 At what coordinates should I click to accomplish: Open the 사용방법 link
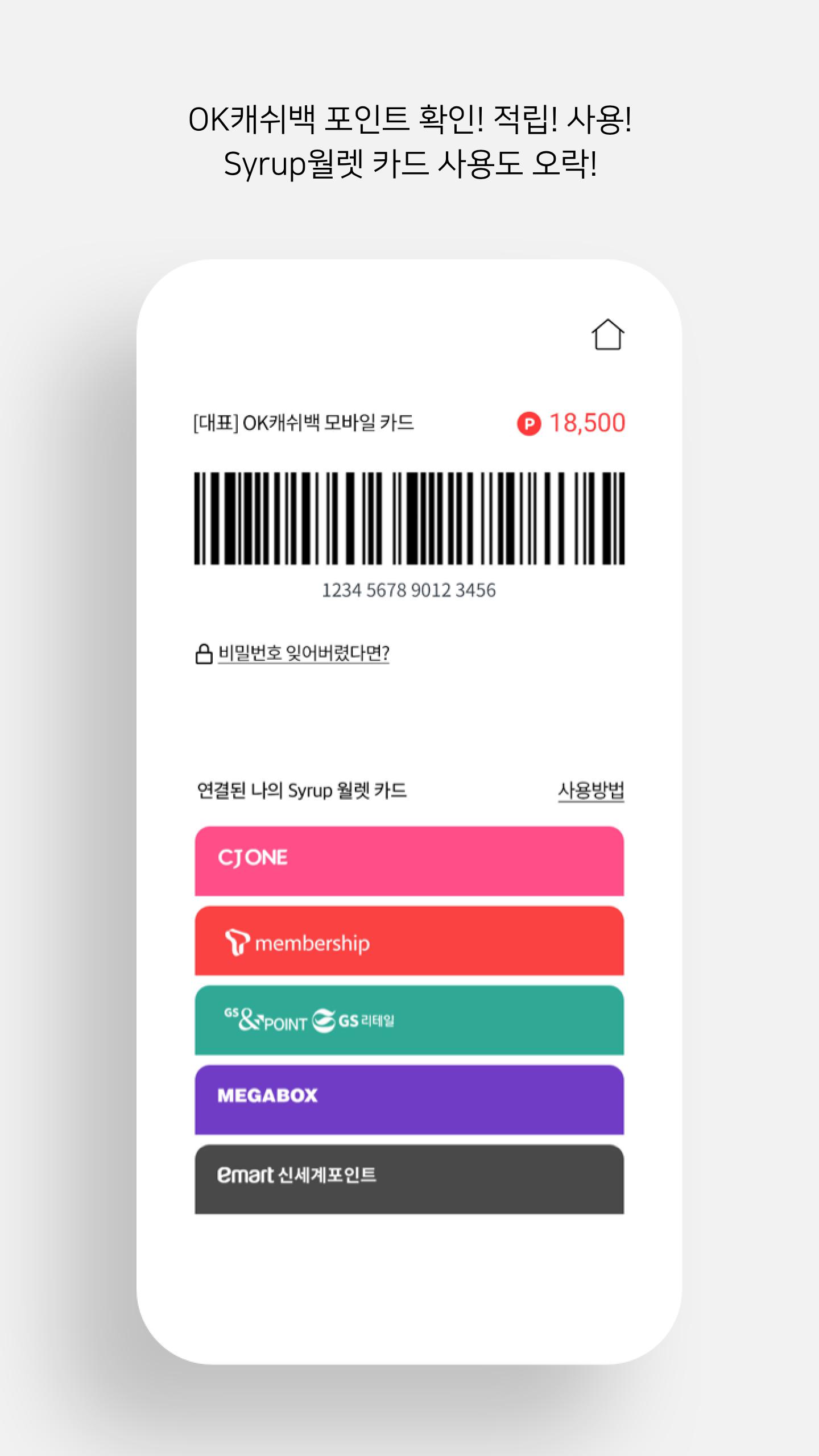pos(590,789)
